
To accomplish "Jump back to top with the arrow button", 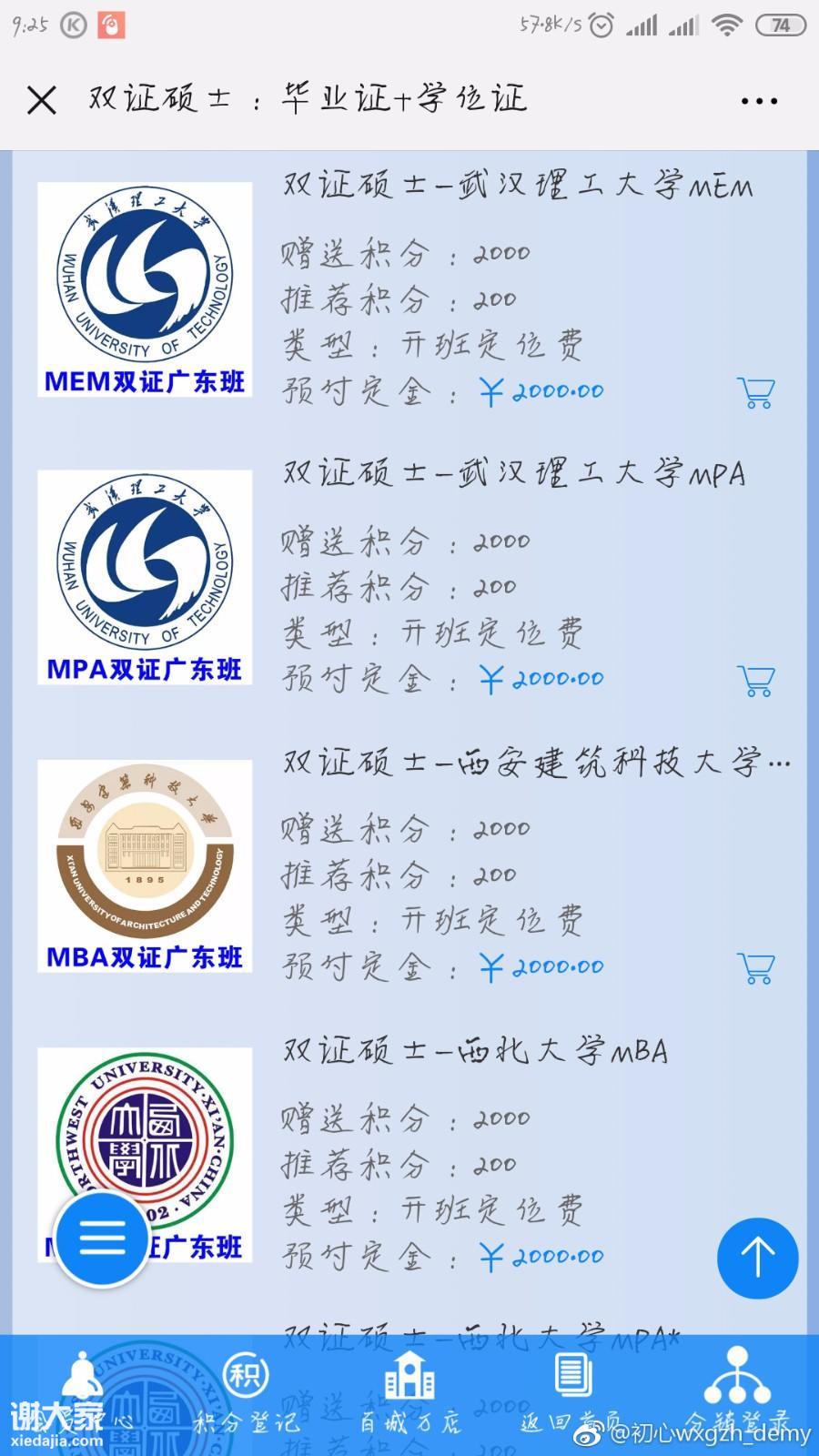I will (x=757, y=1258).
